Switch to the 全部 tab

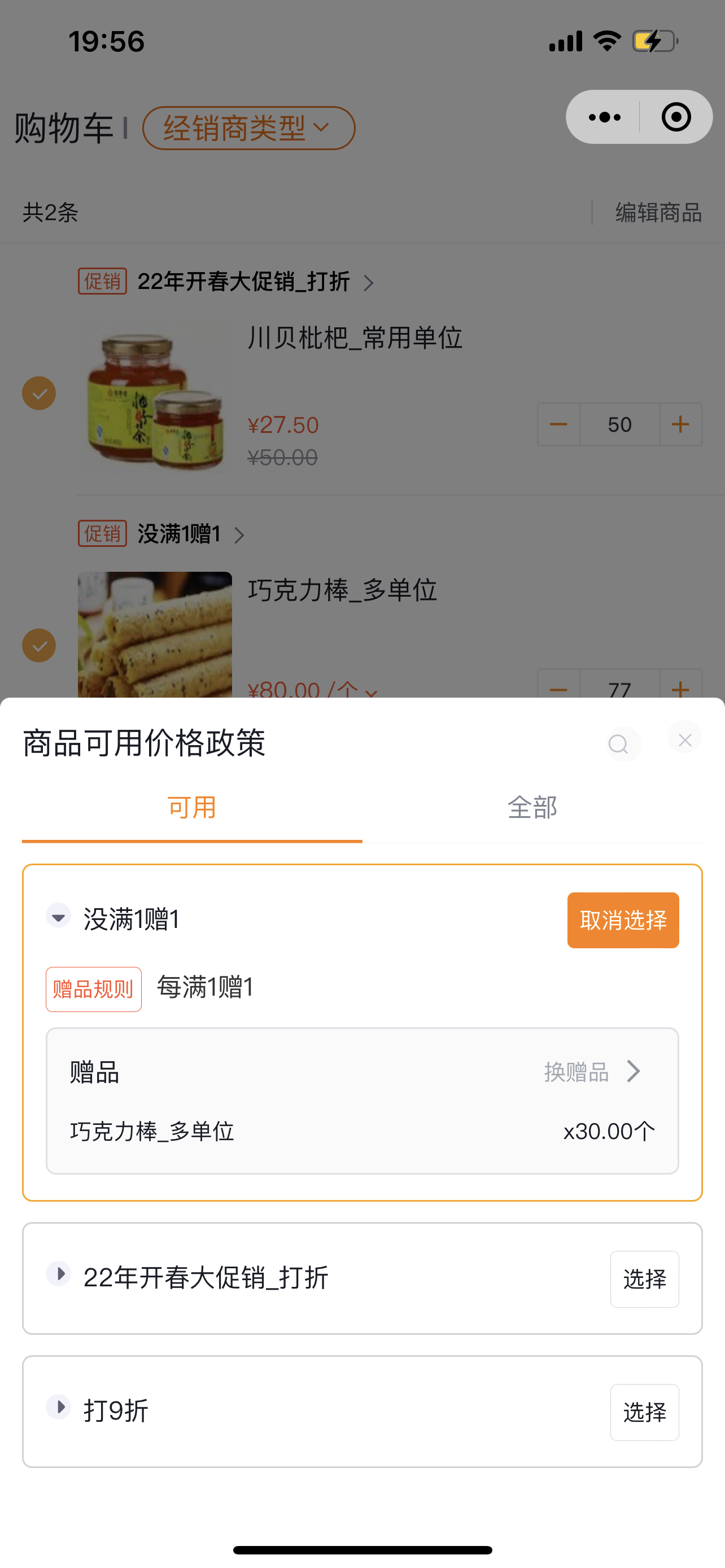click(532, 807)
